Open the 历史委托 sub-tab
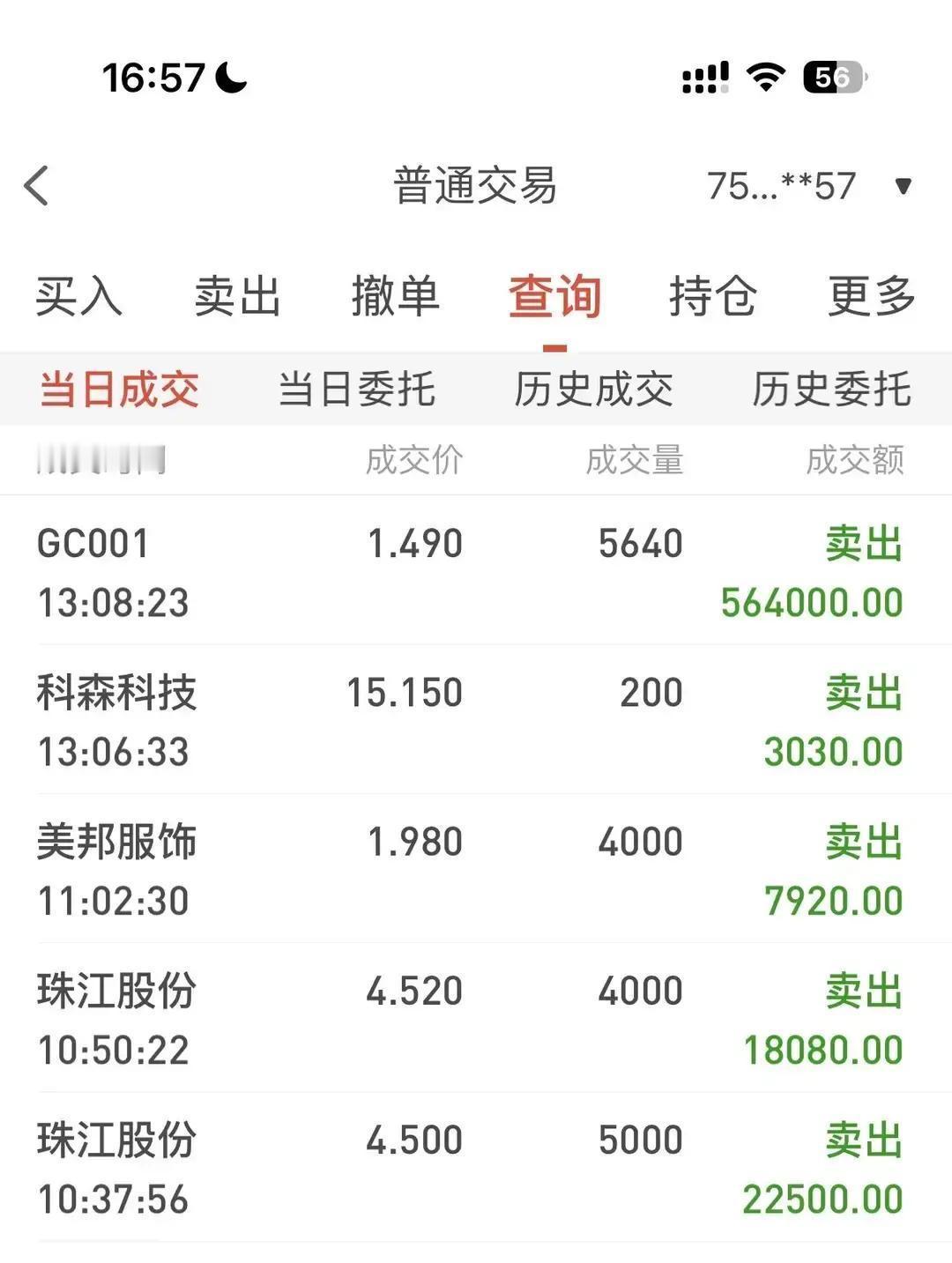 (831, 390)
